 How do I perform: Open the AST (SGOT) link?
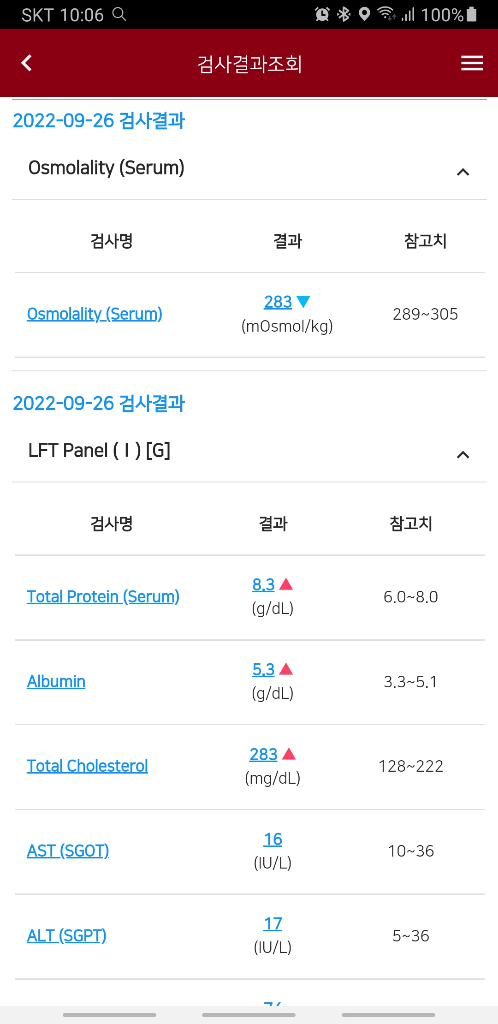[x=68, y=851]
